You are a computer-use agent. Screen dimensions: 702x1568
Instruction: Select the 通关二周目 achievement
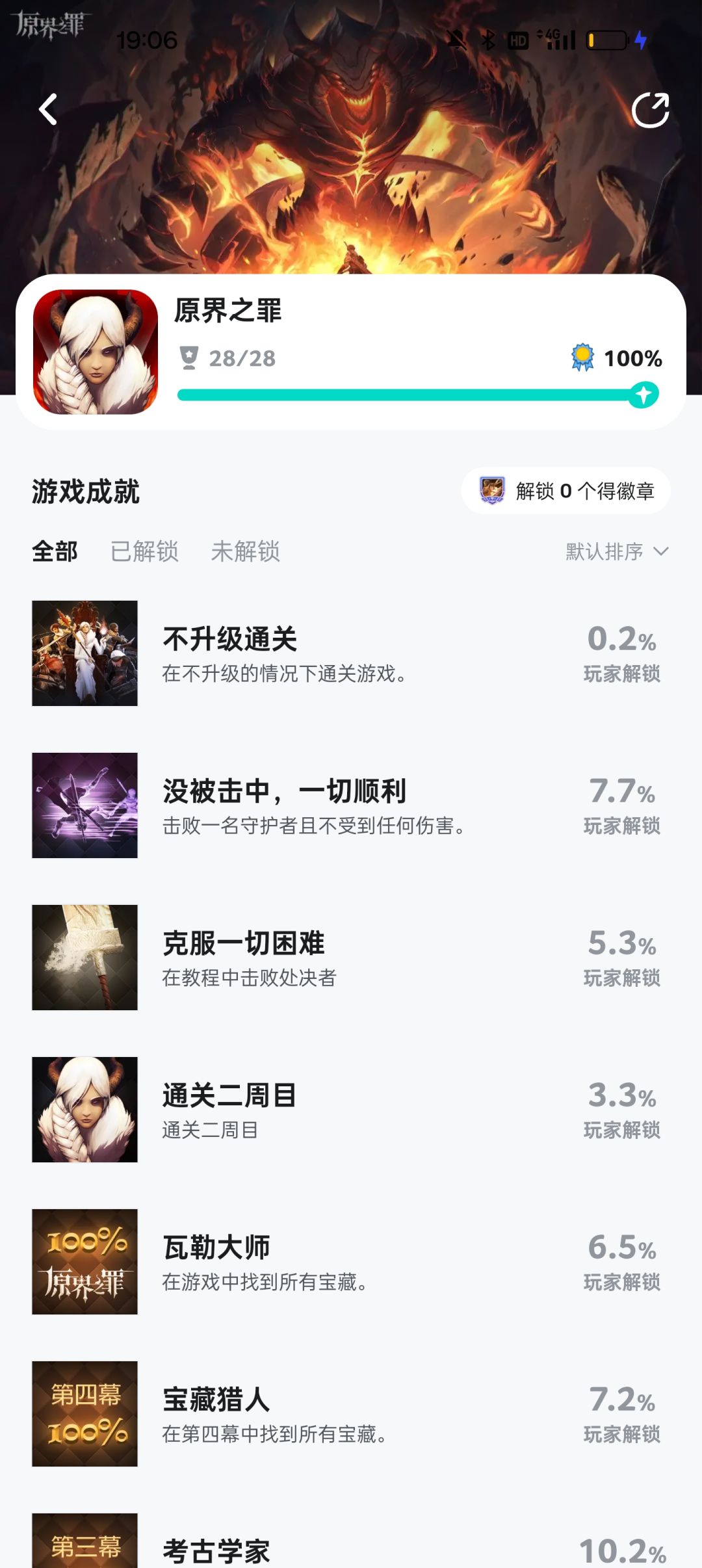[351, 1110]
